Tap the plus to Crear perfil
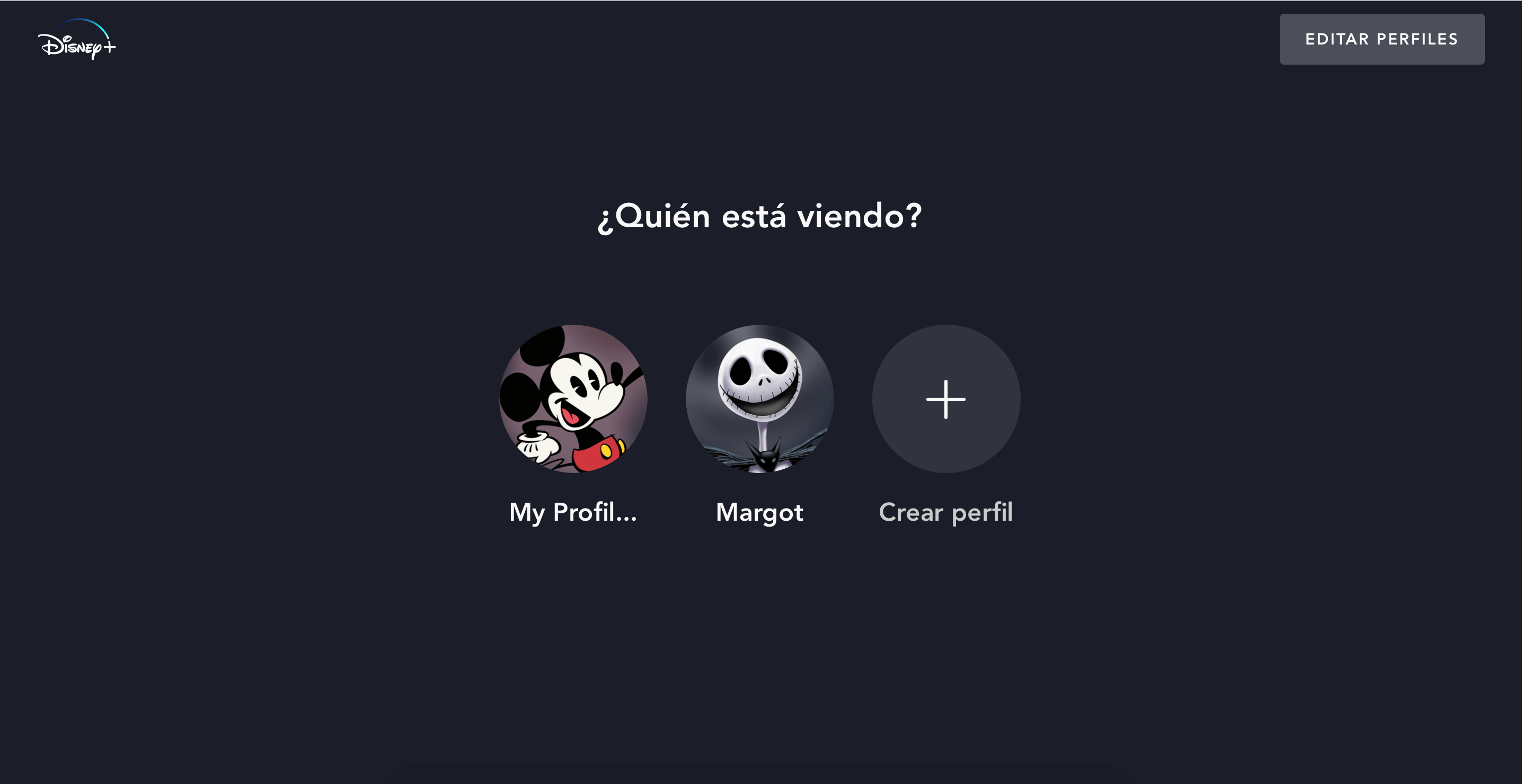 946,399
